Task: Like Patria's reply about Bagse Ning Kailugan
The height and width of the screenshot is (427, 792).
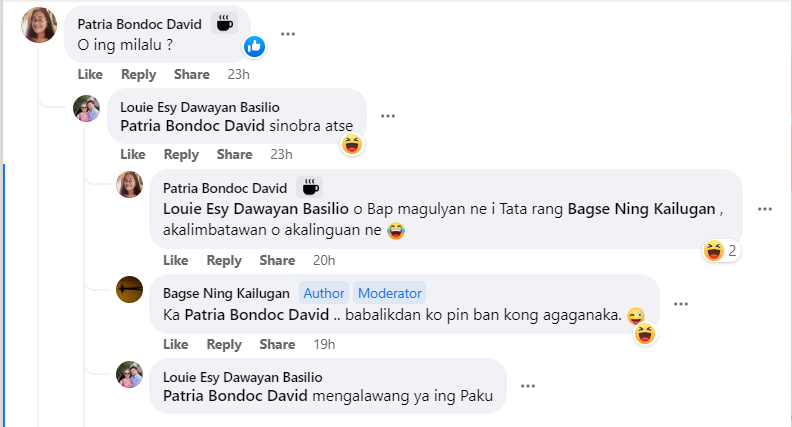Action: pyautogui.click(x=175, y=260)
